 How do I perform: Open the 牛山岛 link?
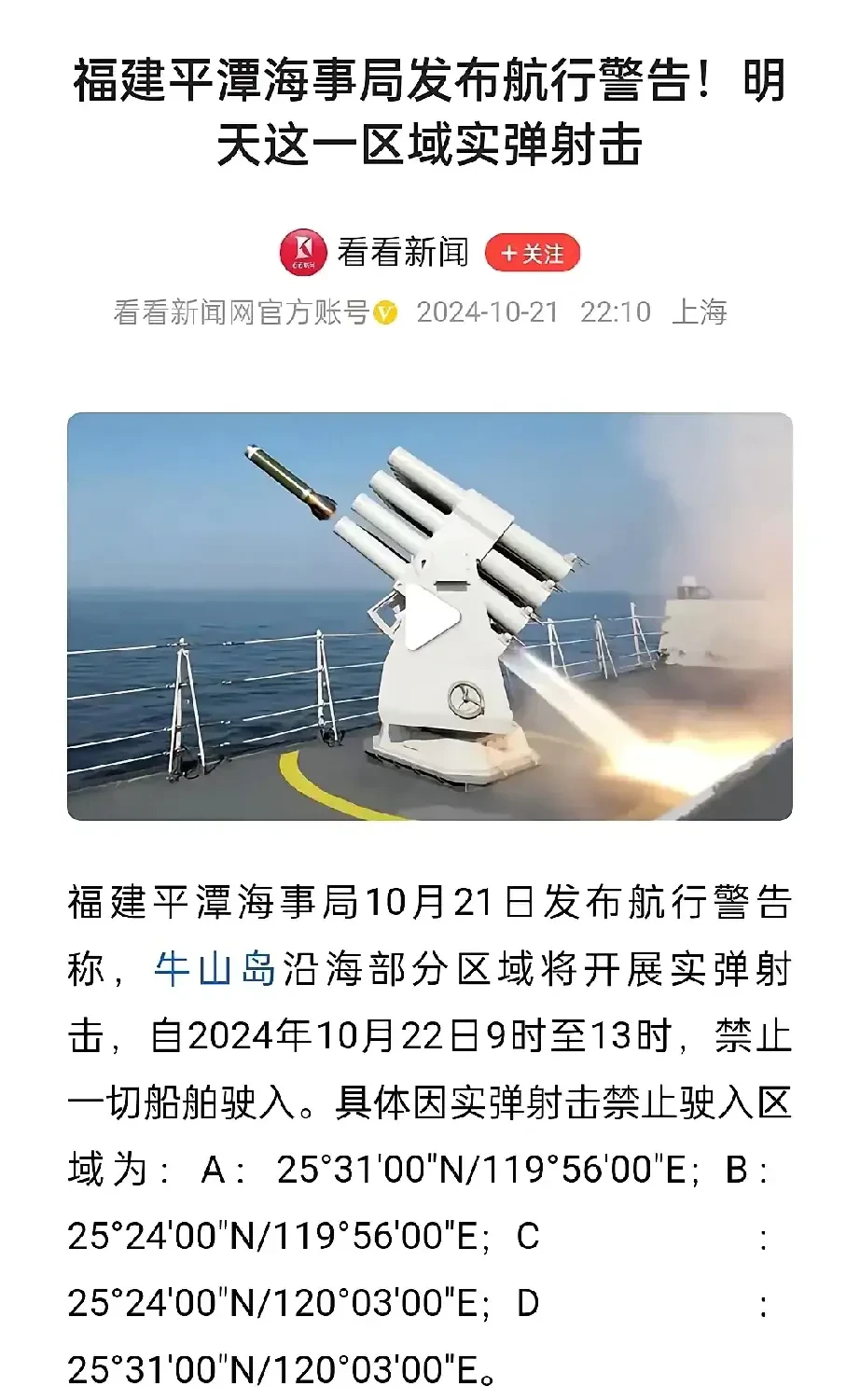click(x=215, y=969)
